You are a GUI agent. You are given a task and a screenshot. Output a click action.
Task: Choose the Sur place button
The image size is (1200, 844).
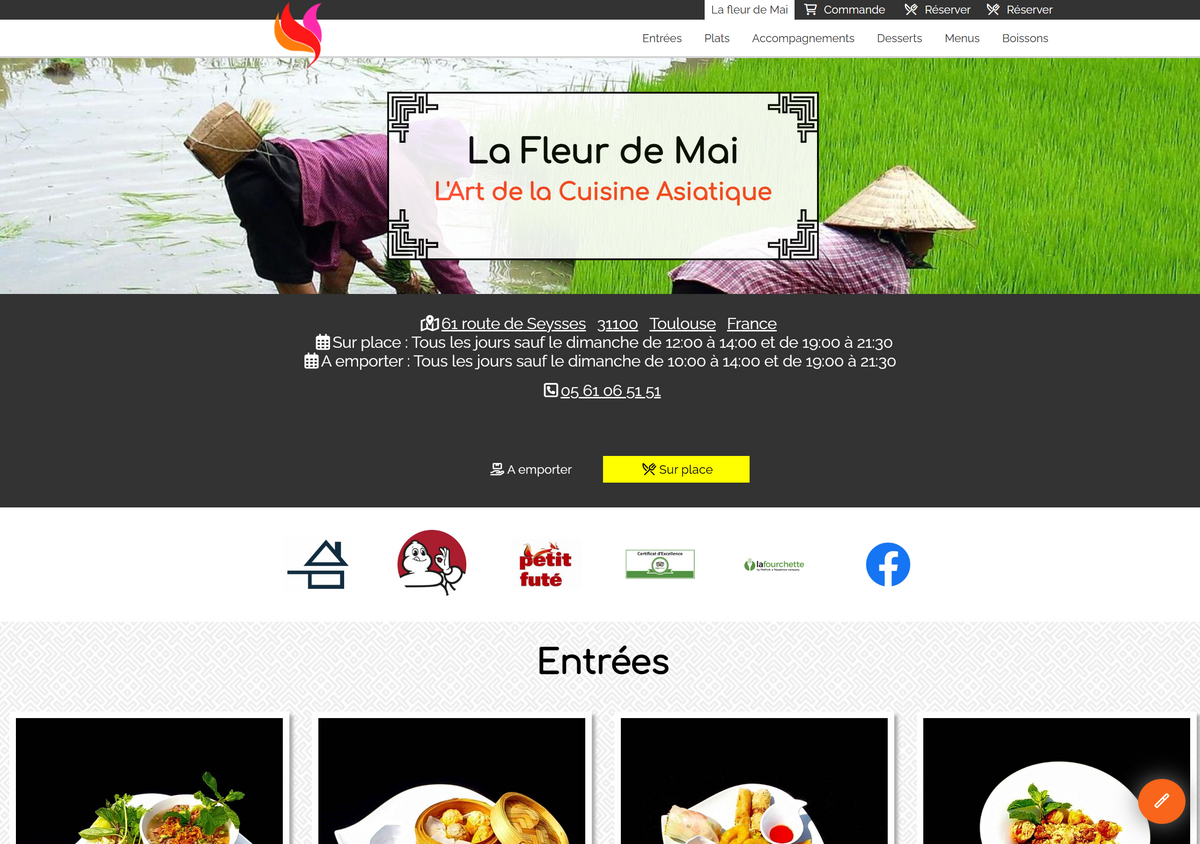coord(676,469)
